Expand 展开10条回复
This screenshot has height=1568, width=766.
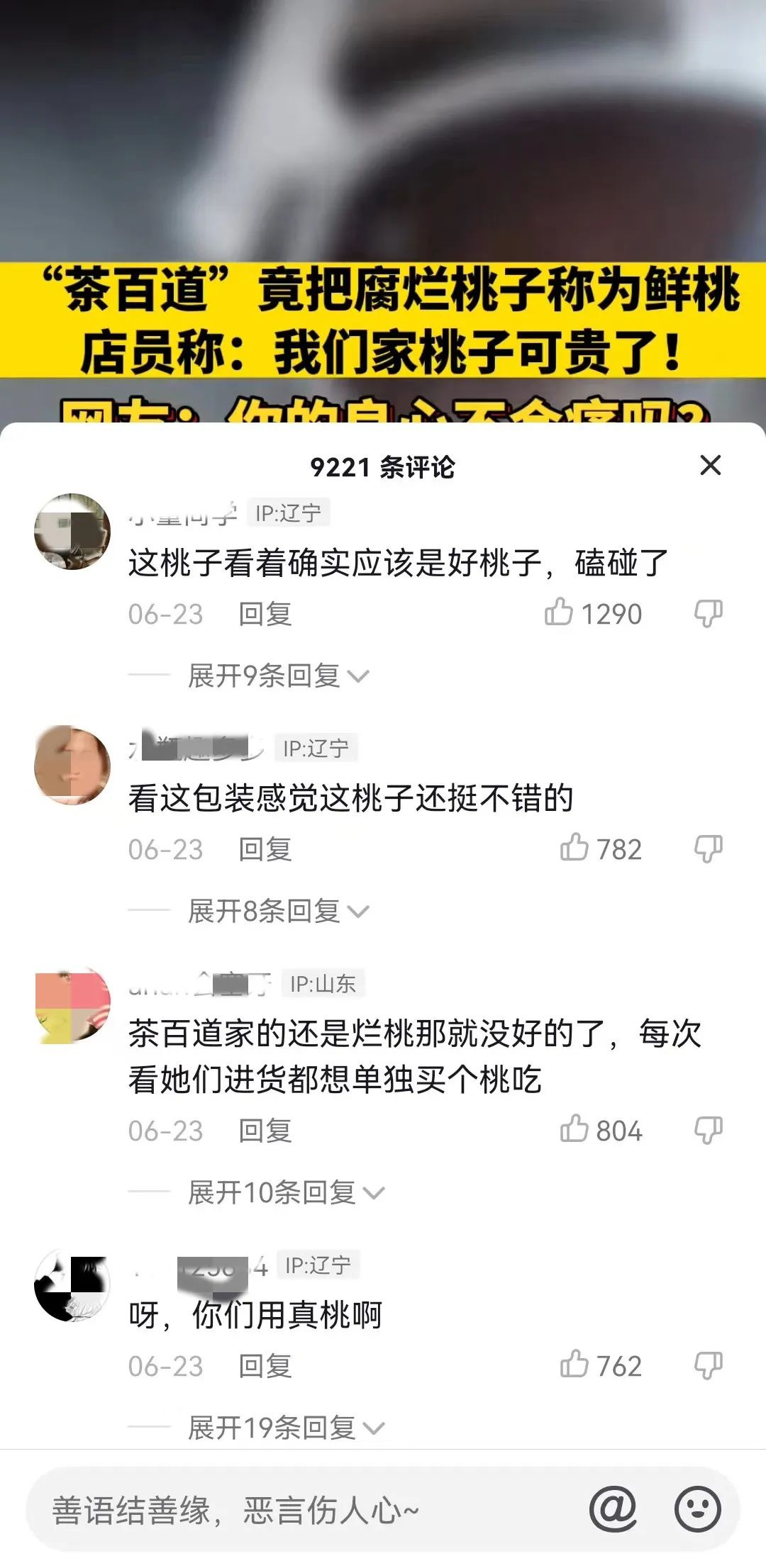[x=285, y=1192]
